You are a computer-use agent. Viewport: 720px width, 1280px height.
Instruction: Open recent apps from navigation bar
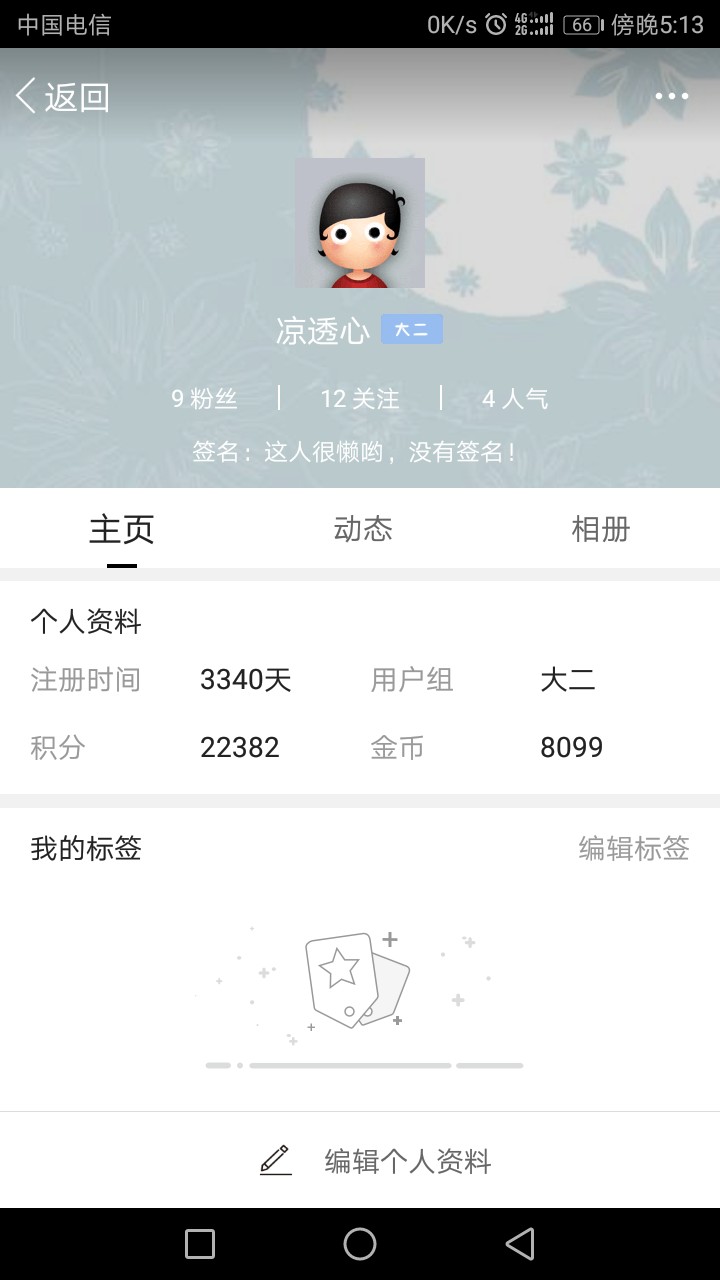coord(200,1244)
